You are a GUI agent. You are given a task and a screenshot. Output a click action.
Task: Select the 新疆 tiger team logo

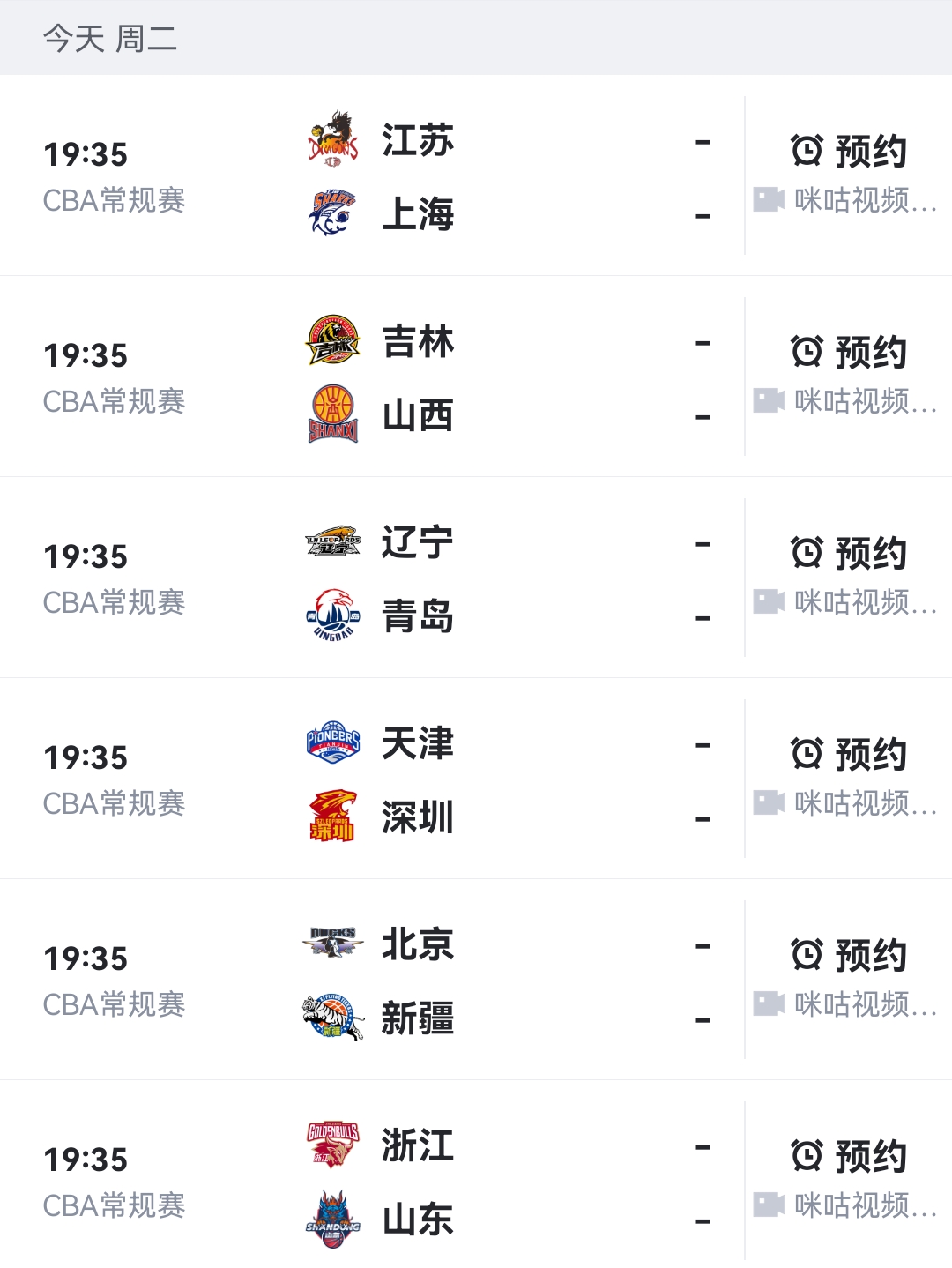333,1017
